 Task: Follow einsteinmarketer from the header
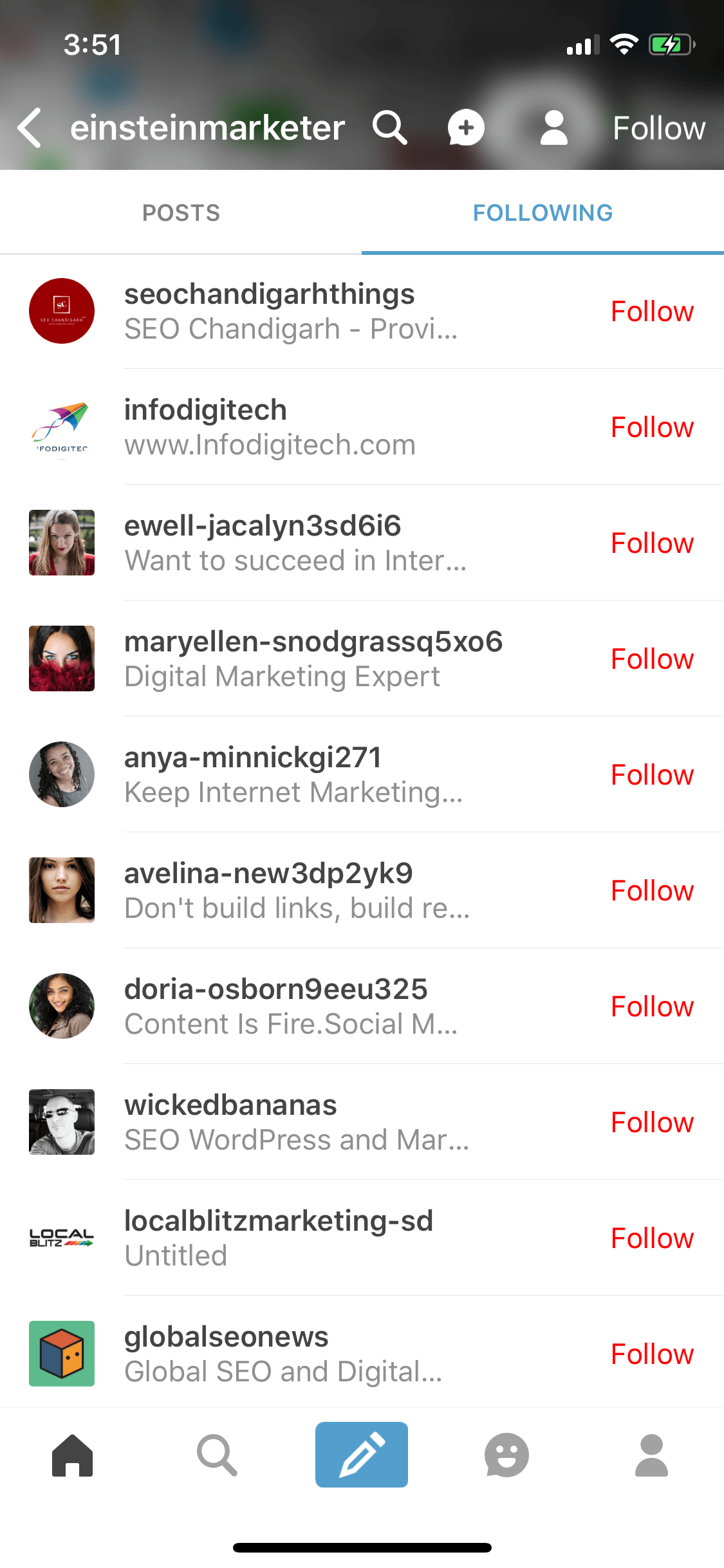[x=659, y=127]
